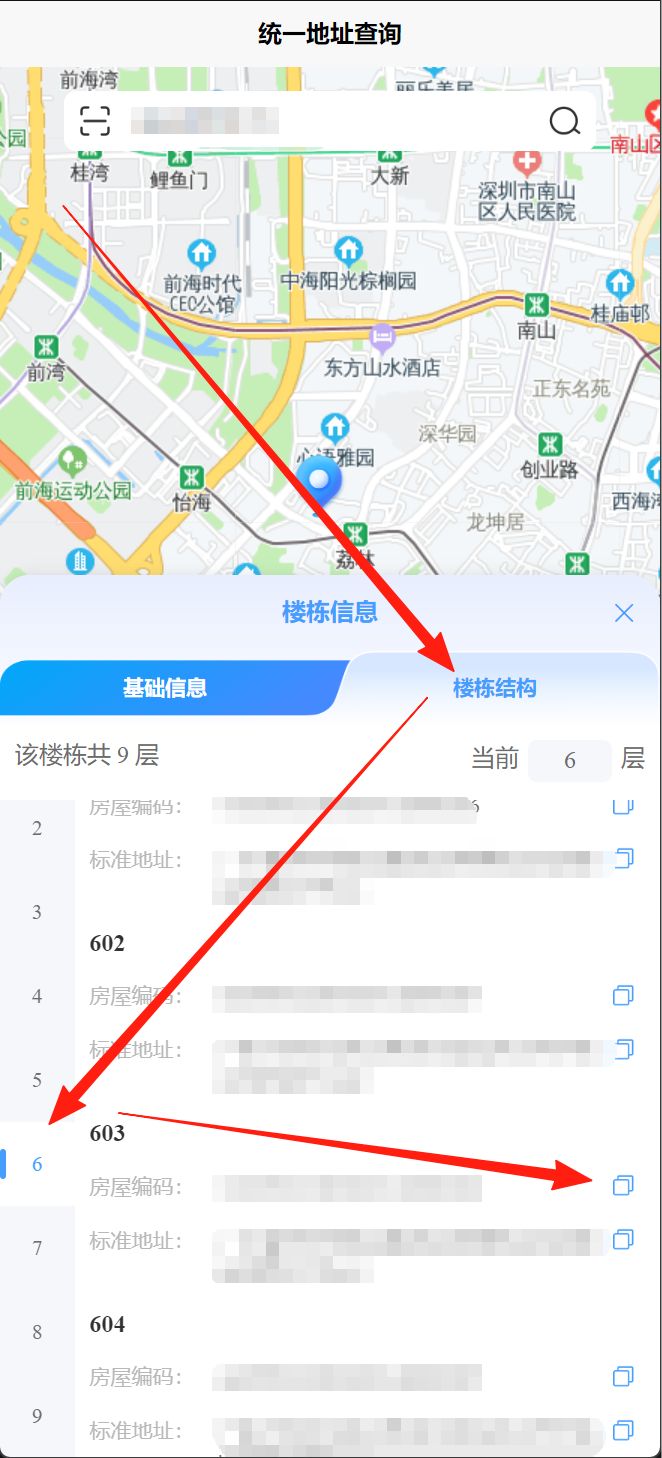
Task: Copy the 房屋编码 of room 602
Action: coord(623,996)
